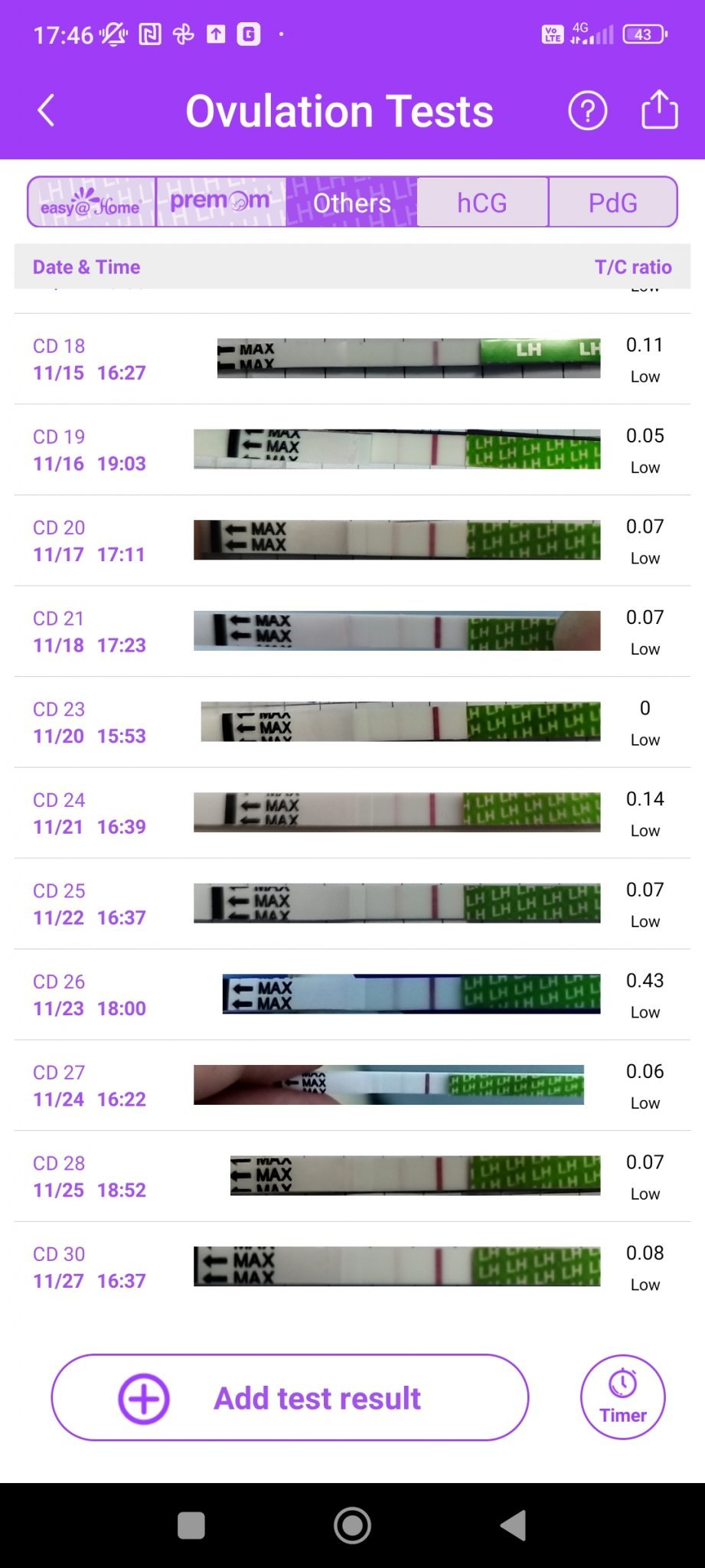The height and width of the screenshot is (1568, 705).
Task: Switch to the hCG tab
Action: point(482,203)
